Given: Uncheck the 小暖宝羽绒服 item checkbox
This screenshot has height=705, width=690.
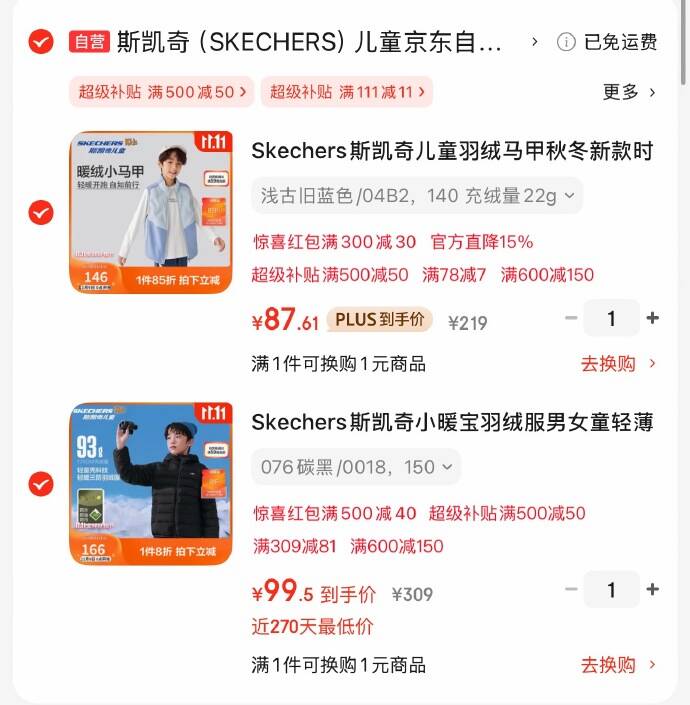Looking at the screenshot, I should pos(40,484).
